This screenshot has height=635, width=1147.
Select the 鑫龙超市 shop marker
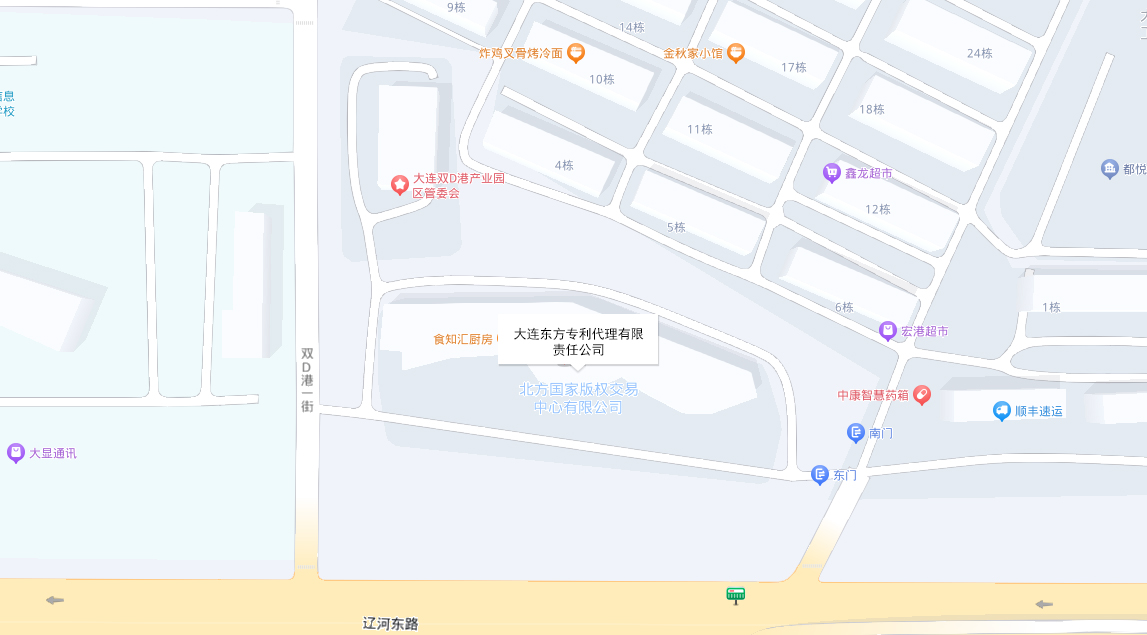pos(831,174)
